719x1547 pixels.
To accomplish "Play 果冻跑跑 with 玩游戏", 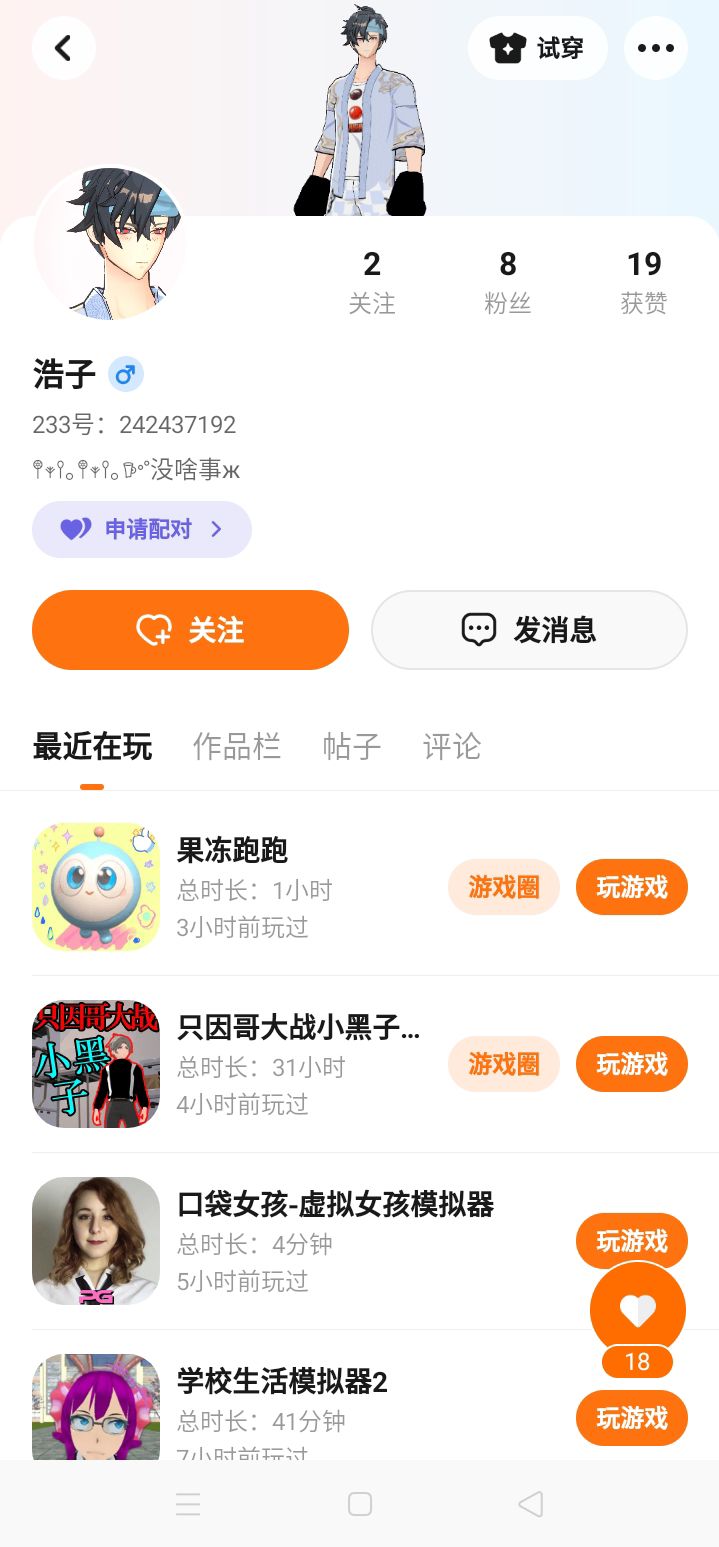I will point(631,887).
